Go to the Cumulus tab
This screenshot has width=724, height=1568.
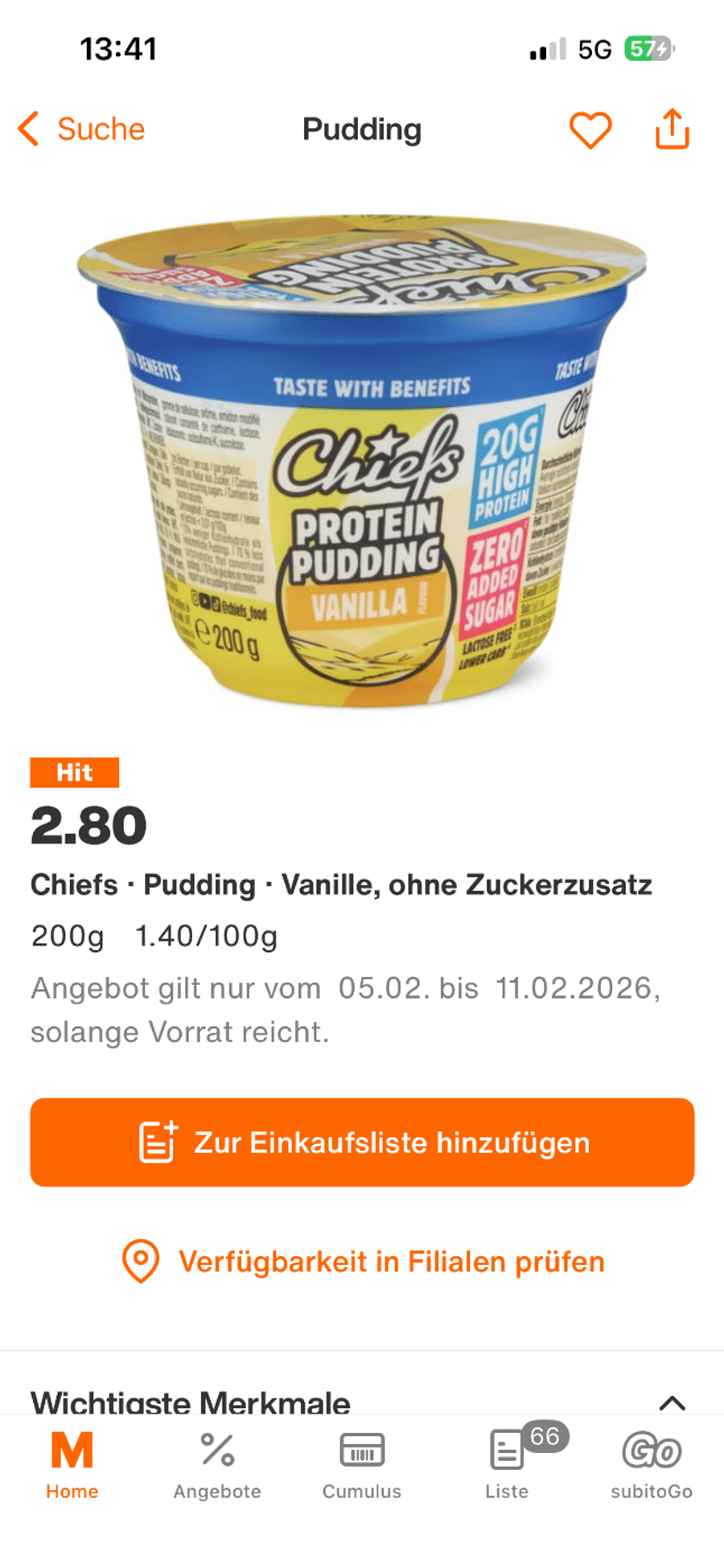(x=362, y=1465)
